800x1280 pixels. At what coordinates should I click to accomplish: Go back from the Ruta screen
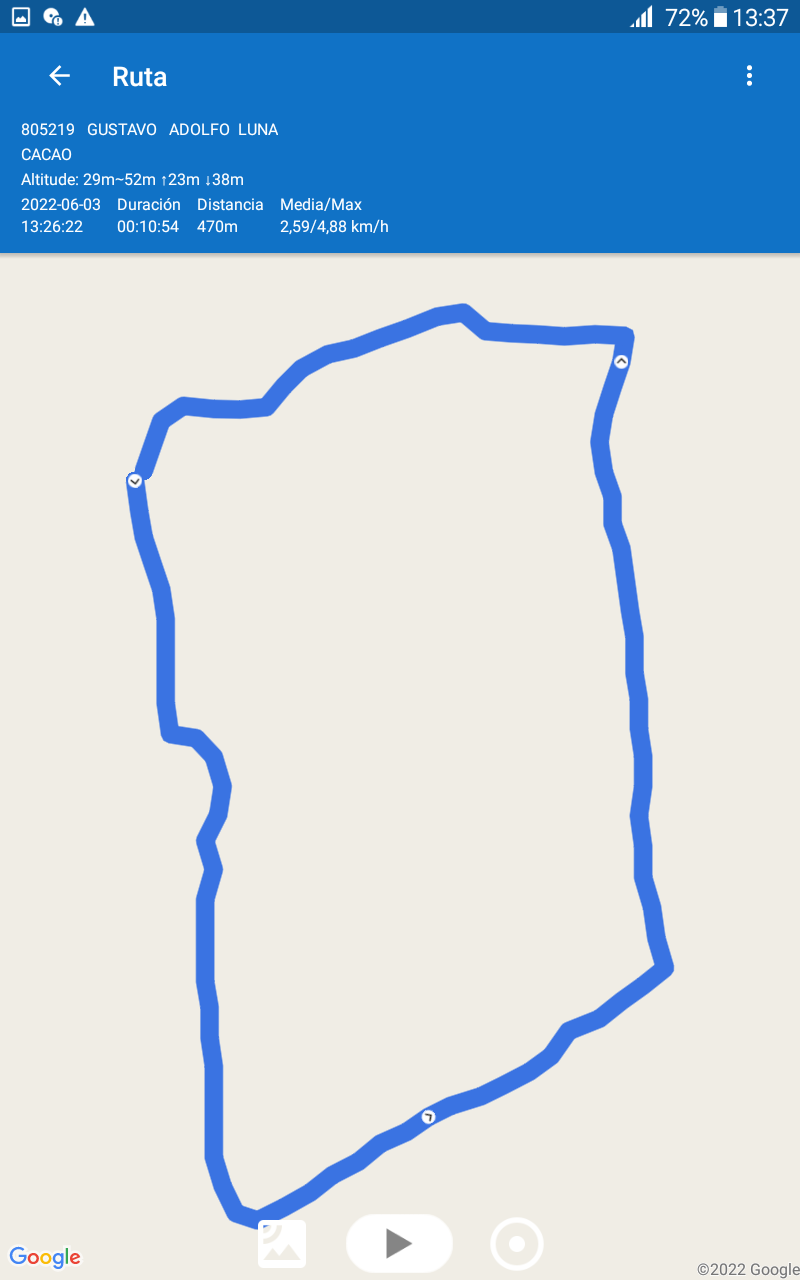(x=59, y=76)
